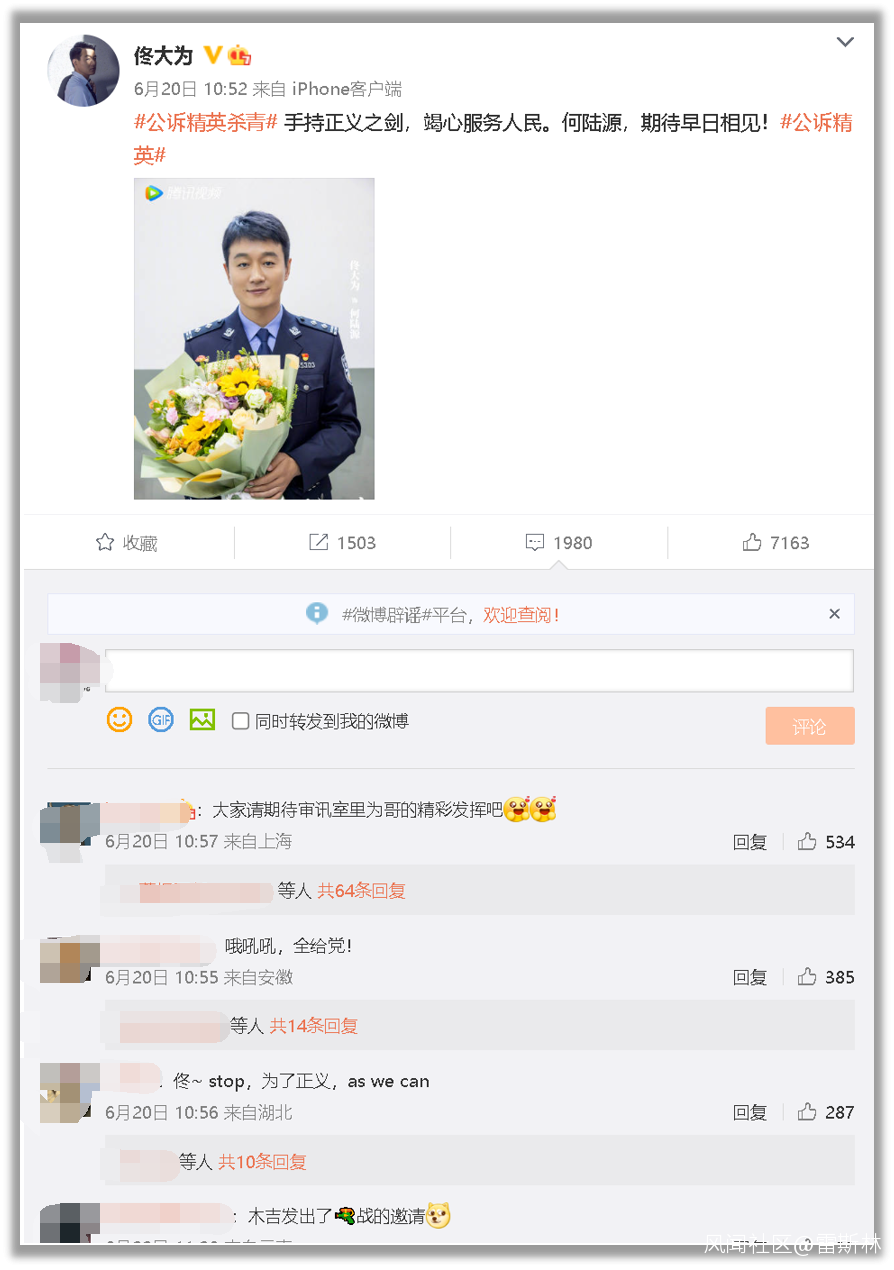
Task: Check 同时转发到我的微博 box
Action: pos(241,721)
